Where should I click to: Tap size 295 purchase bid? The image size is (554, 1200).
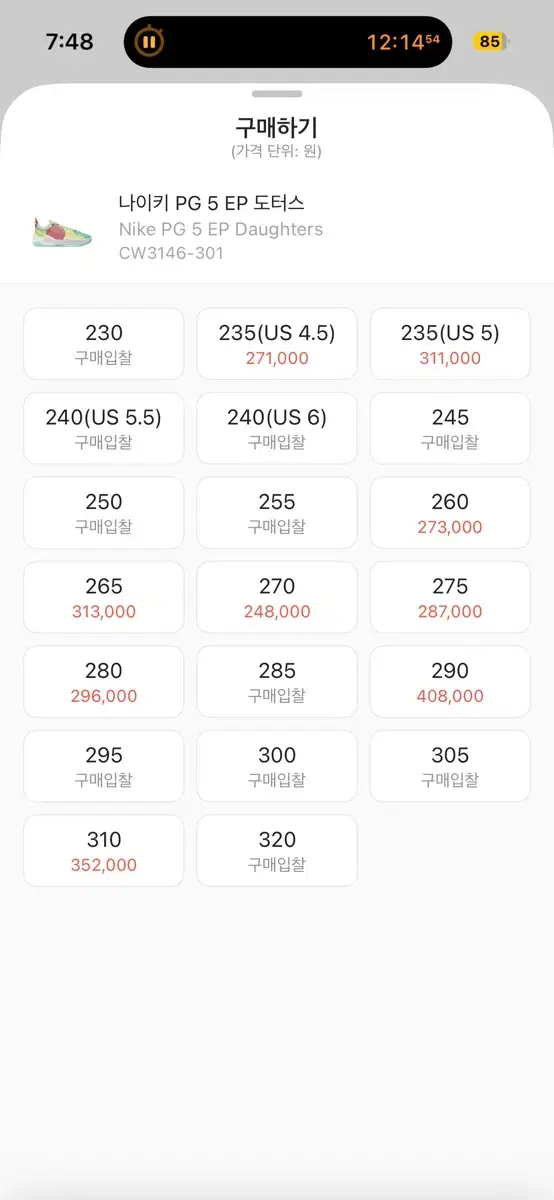point(104,766)
